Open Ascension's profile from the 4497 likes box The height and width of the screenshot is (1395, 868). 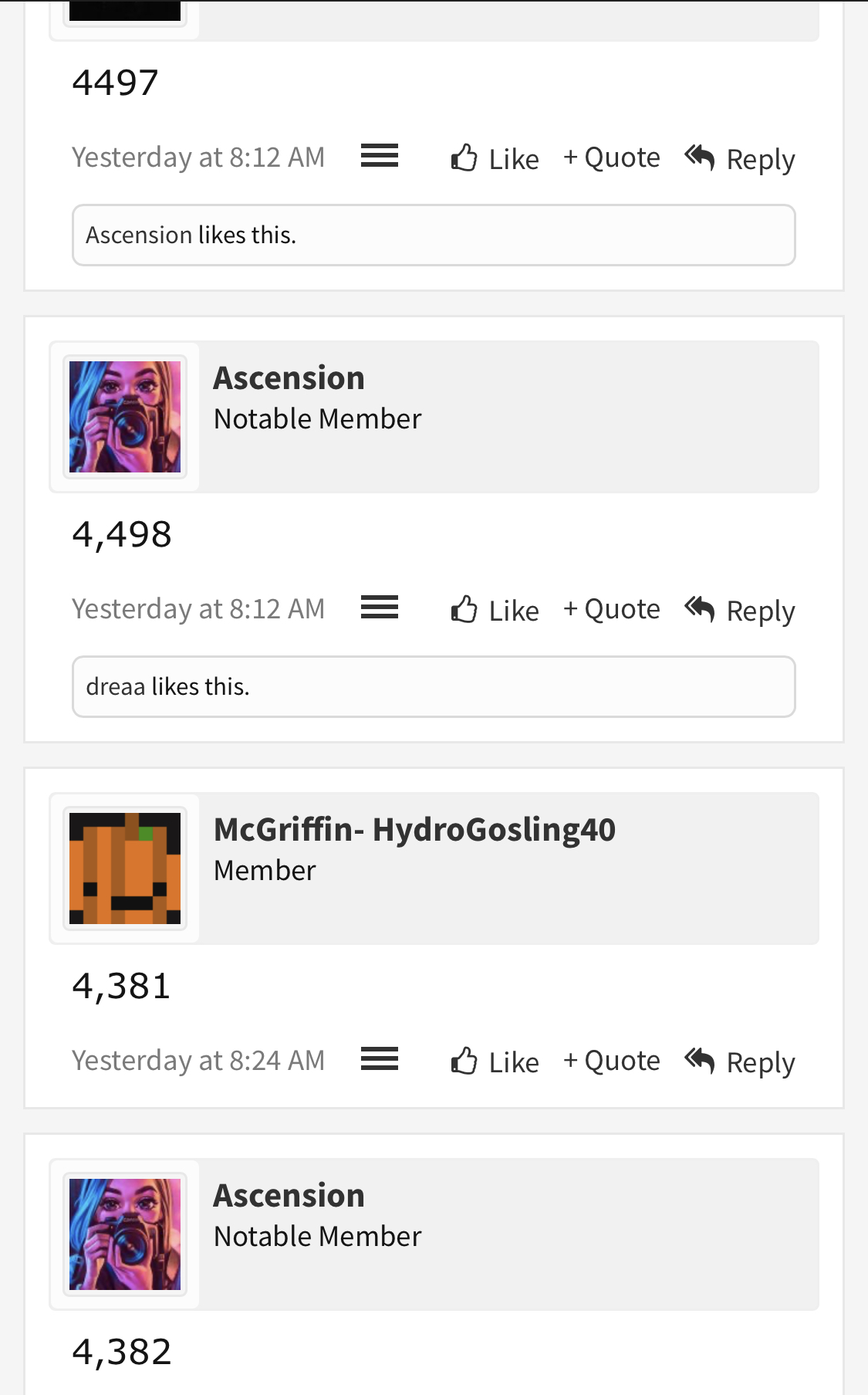pyautogui.click(x=139, y=235)
